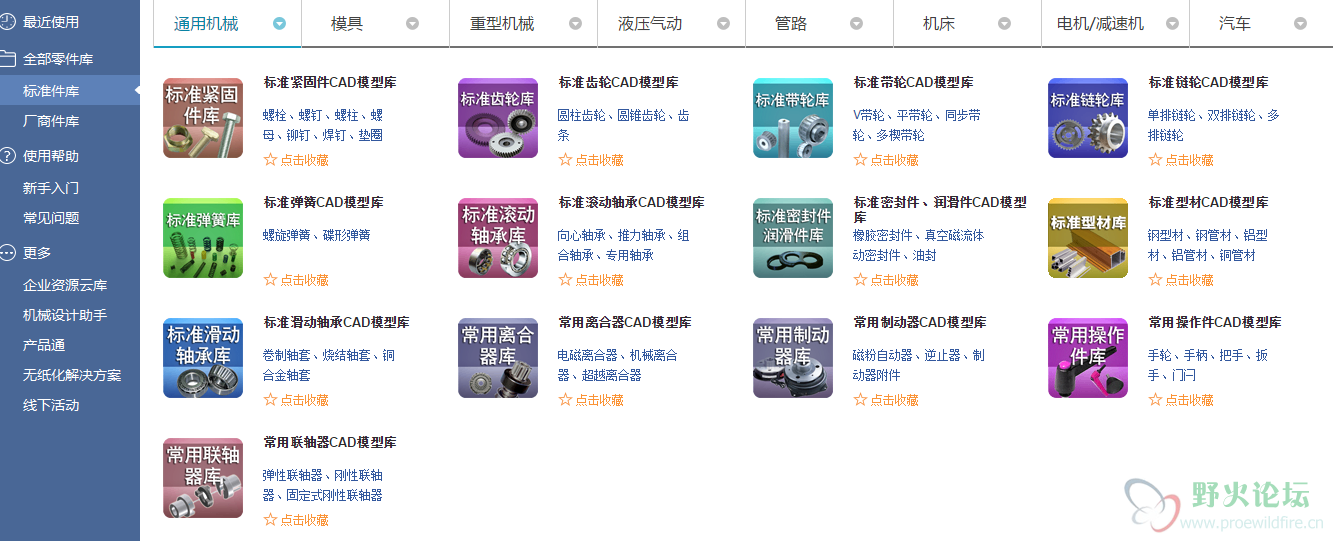Open 最近使用 in the sidebar

[51, 22]
